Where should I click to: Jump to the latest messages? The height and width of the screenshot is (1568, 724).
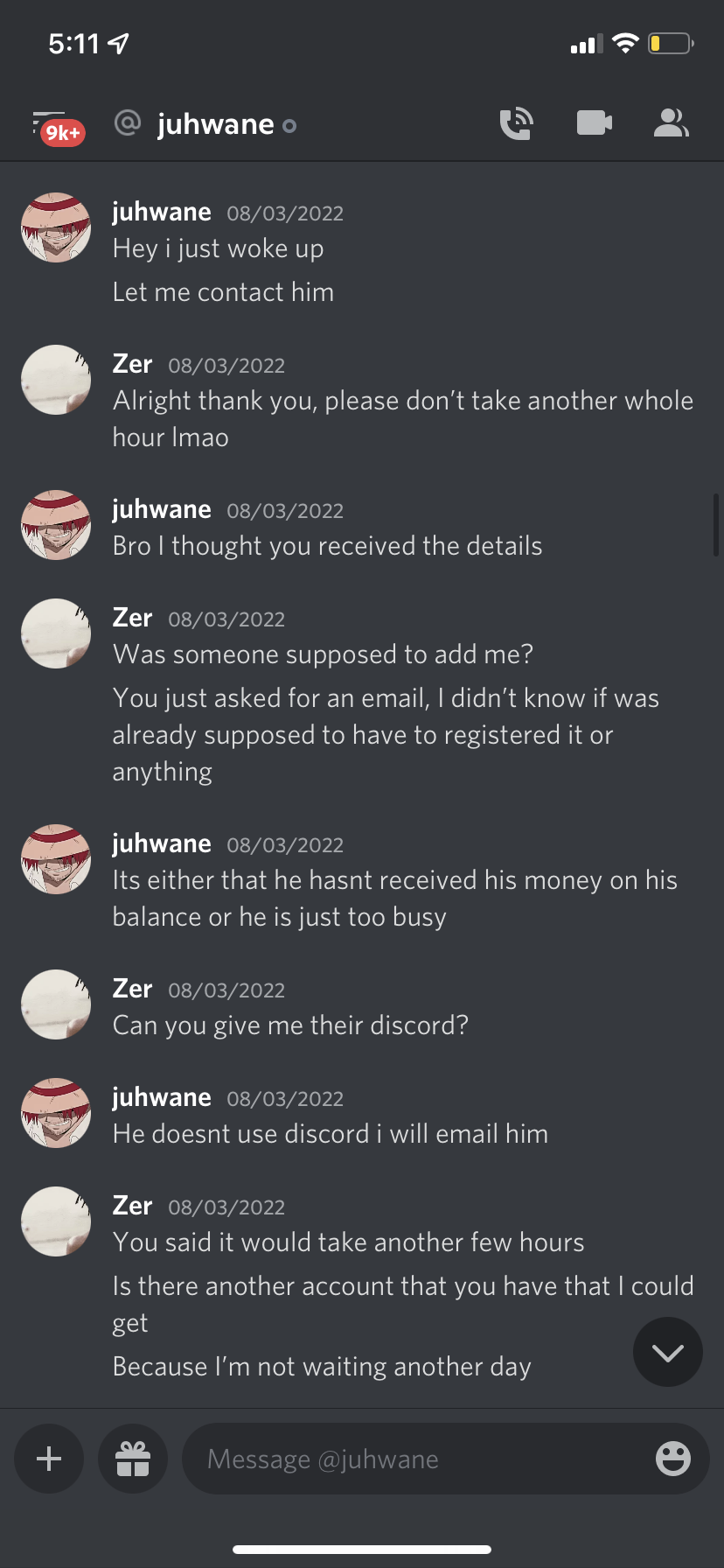coord(668,1353)
